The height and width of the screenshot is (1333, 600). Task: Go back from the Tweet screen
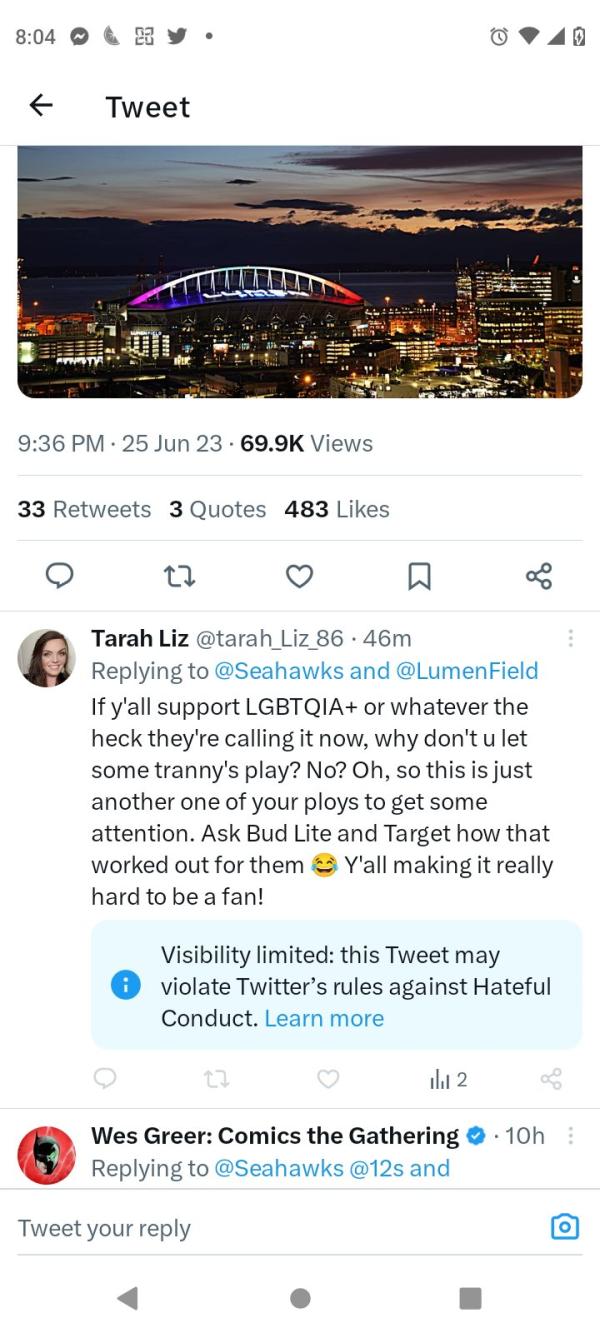click(41, 105)
